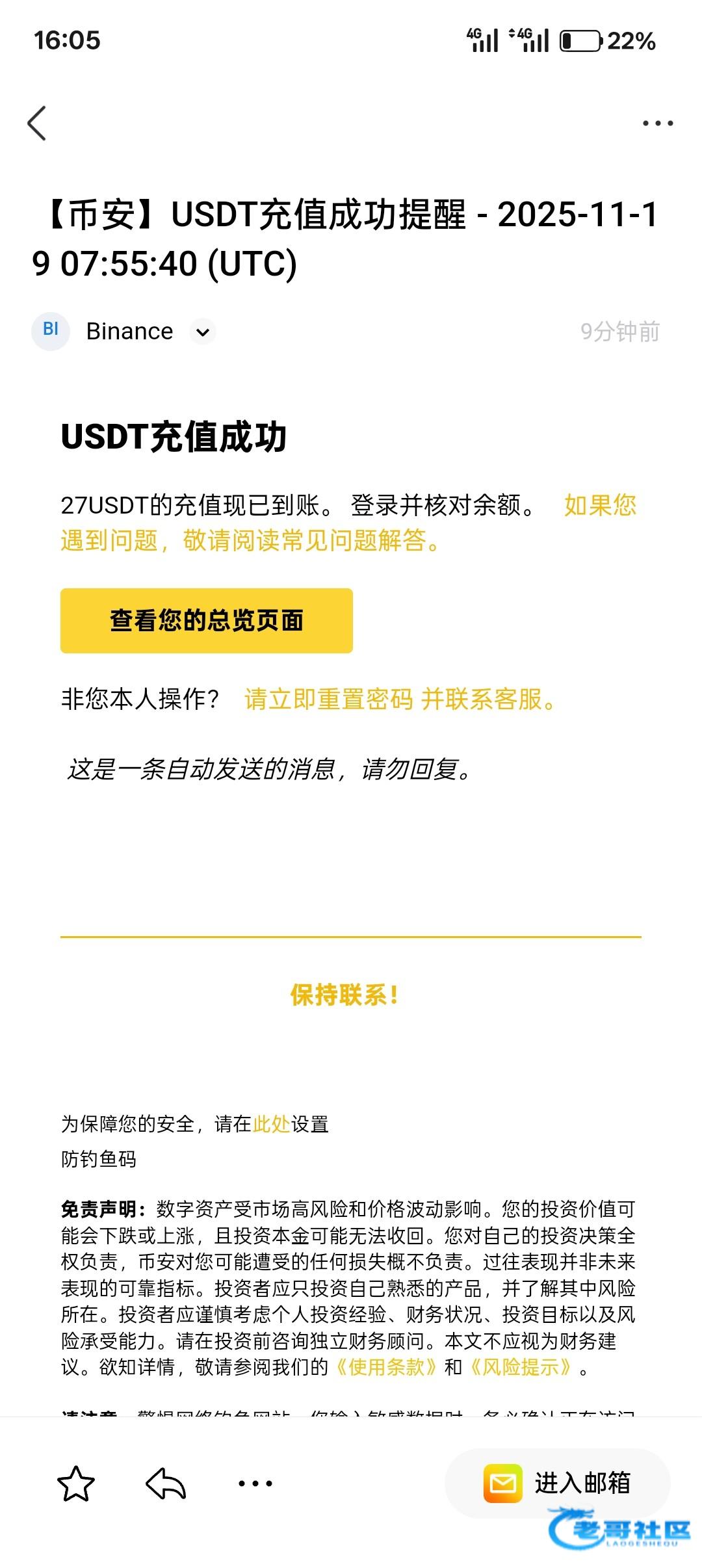Open the 《风险提示》 link
Image resolution: width=702 pixels, height=1568 pixels.
520,1367
